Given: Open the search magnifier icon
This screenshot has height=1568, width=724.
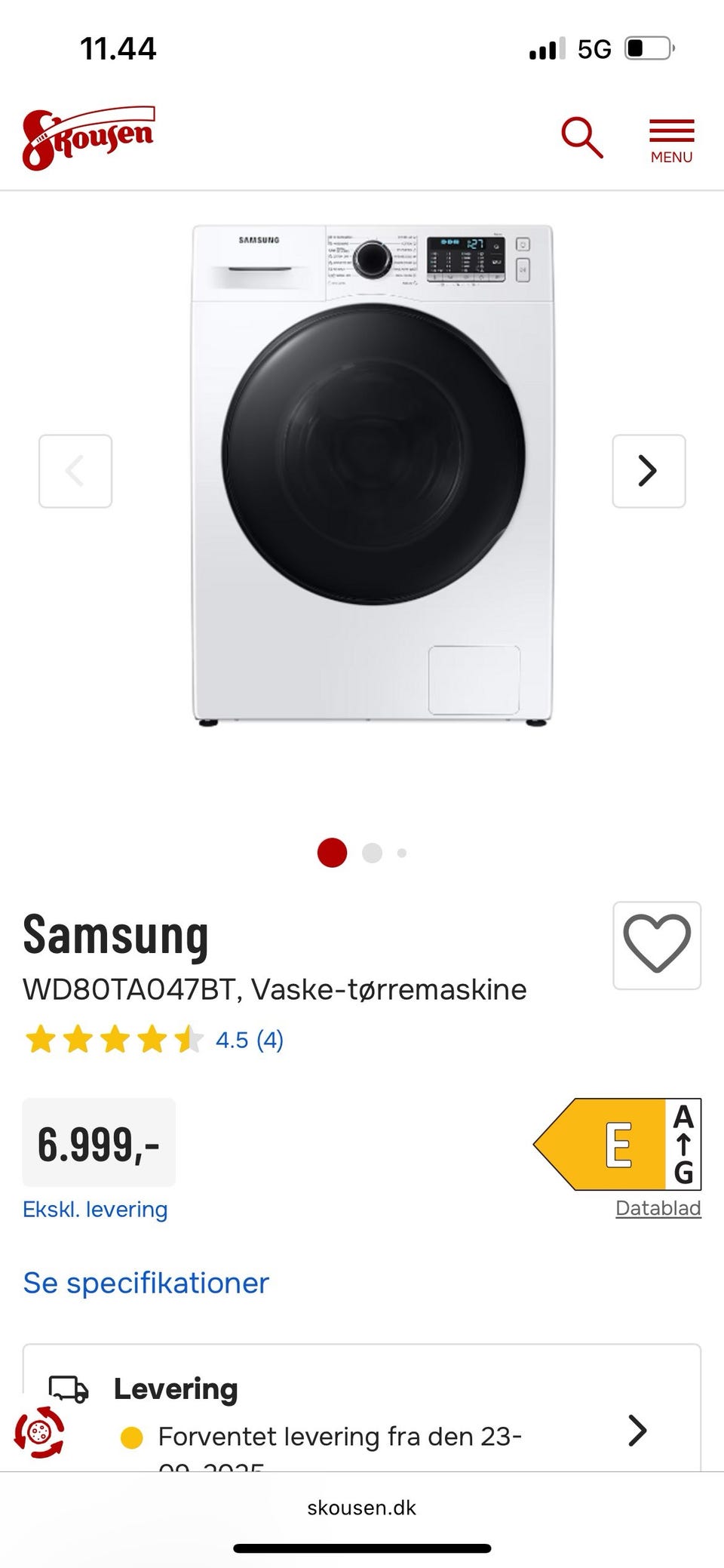Looking at the screenshot, I should pyautogui.click(x=581, y=138).
